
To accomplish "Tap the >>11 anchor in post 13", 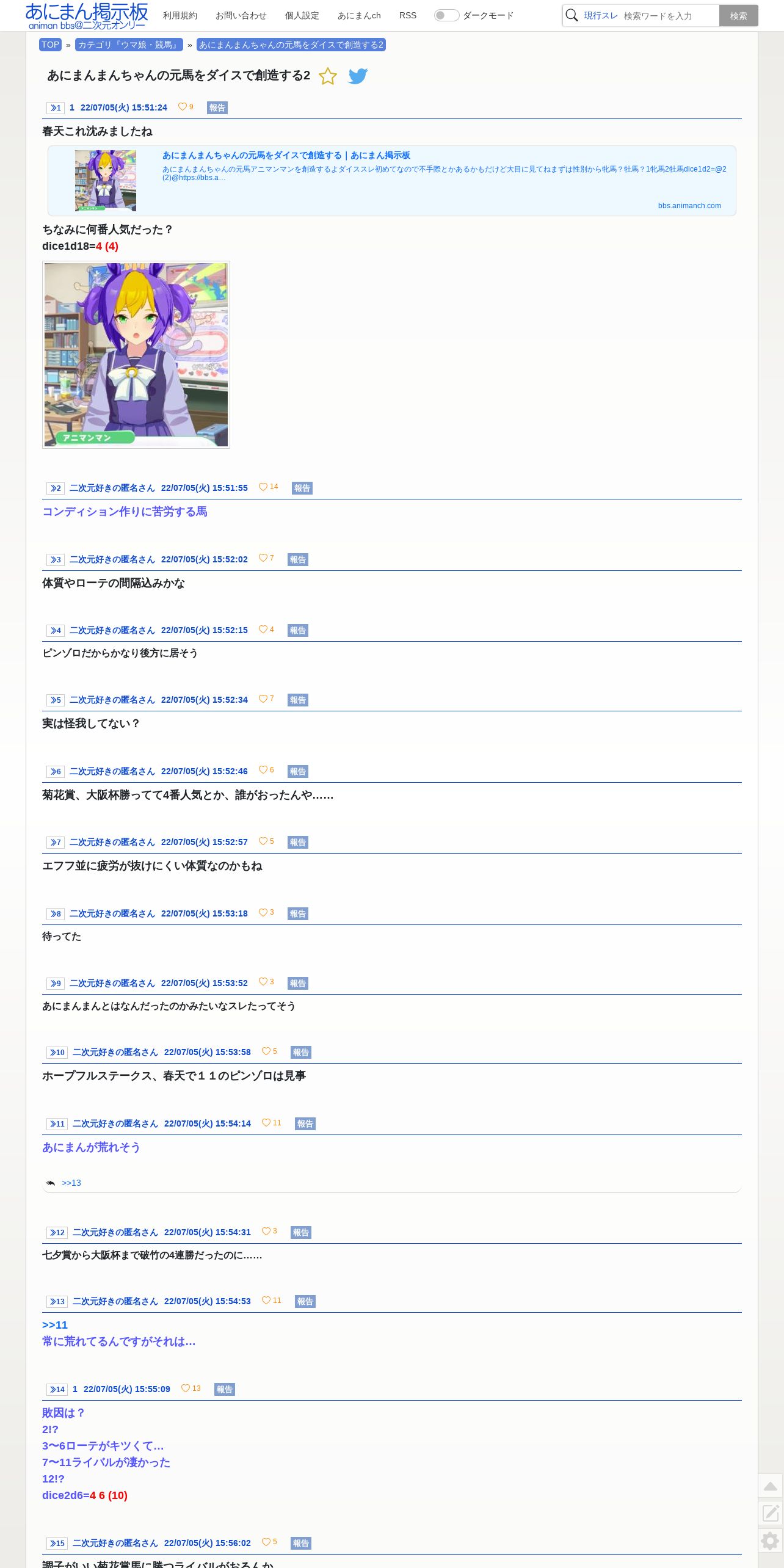I will point(55,1325).
